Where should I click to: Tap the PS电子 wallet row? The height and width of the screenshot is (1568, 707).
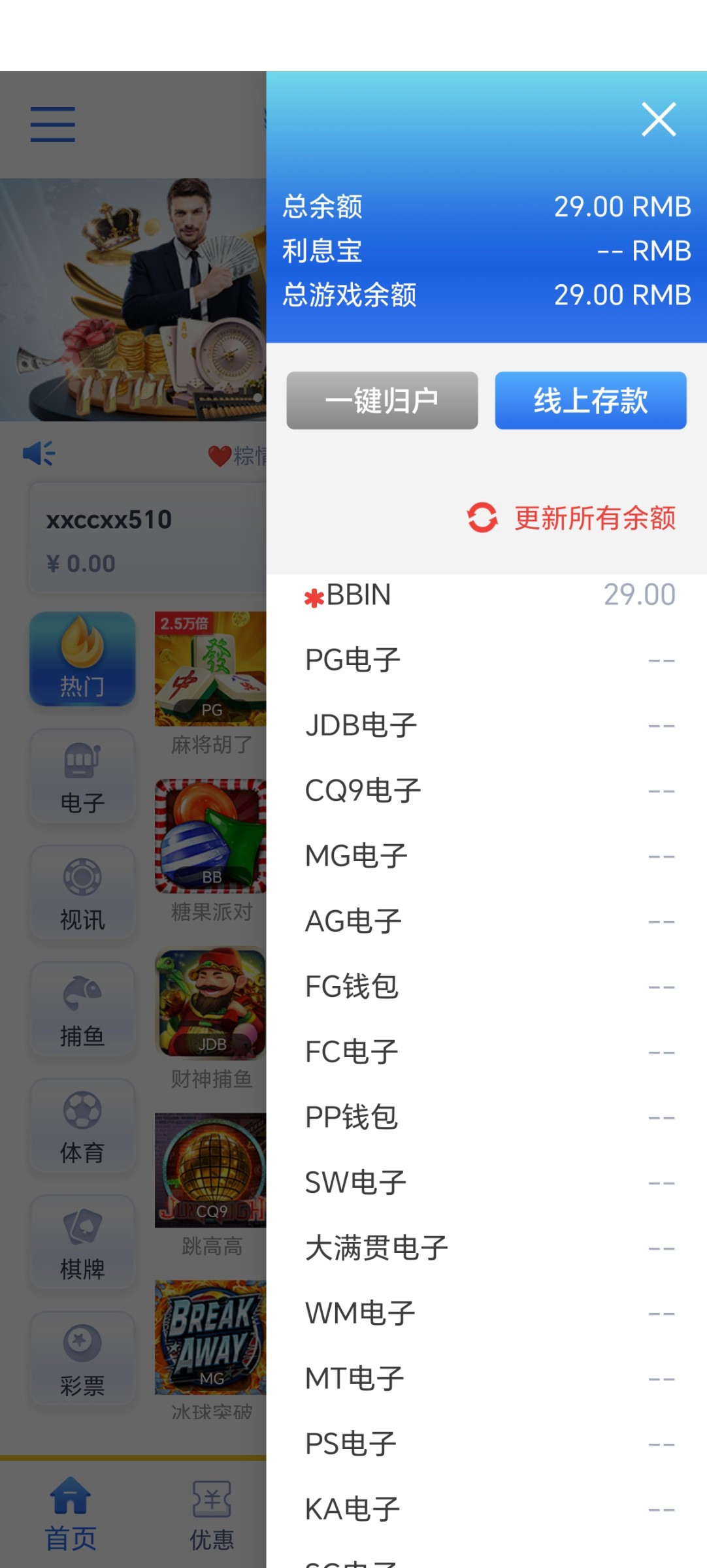486,1444
